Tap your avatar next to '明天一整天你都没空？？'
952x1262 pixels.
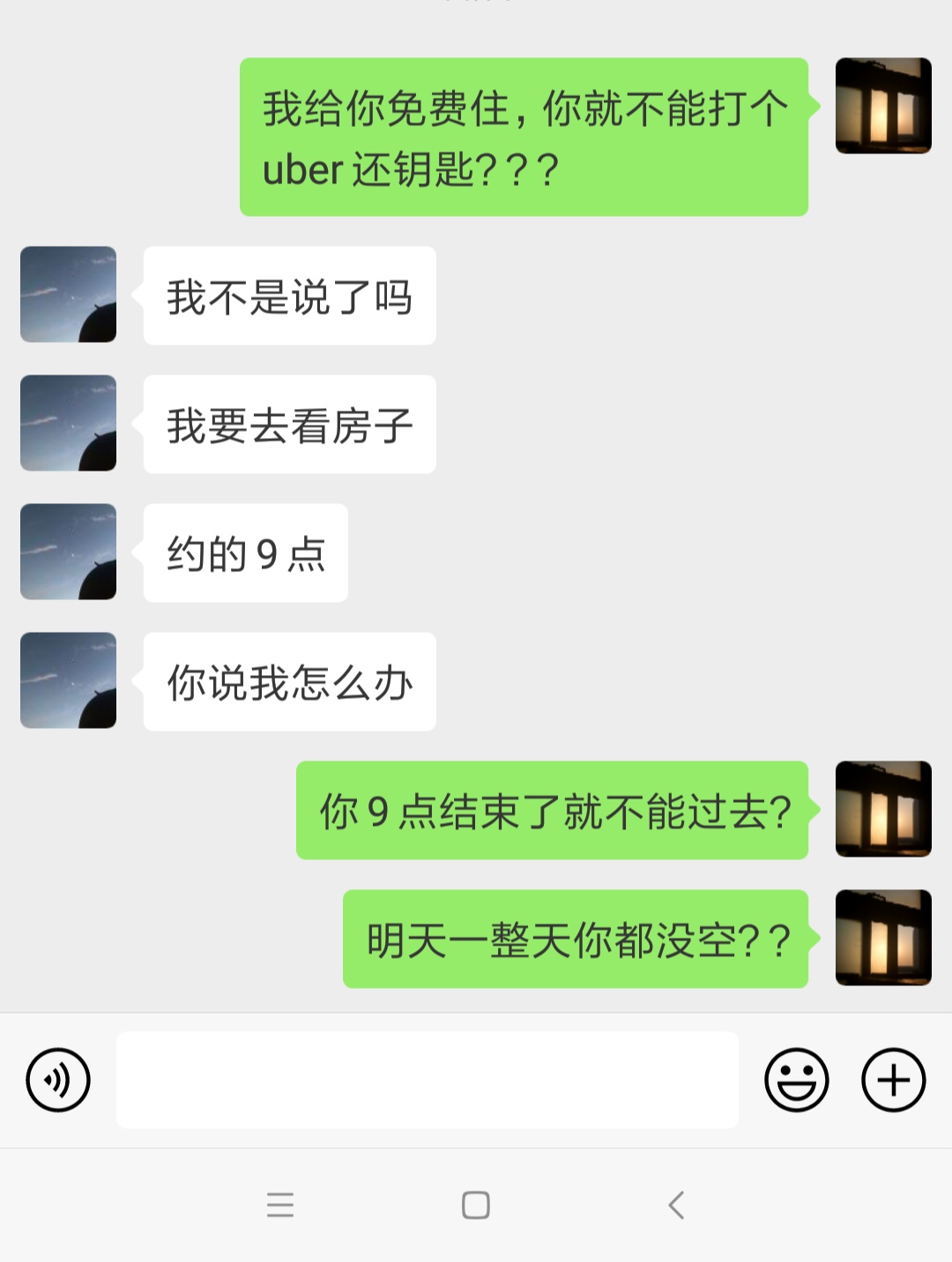884,936
